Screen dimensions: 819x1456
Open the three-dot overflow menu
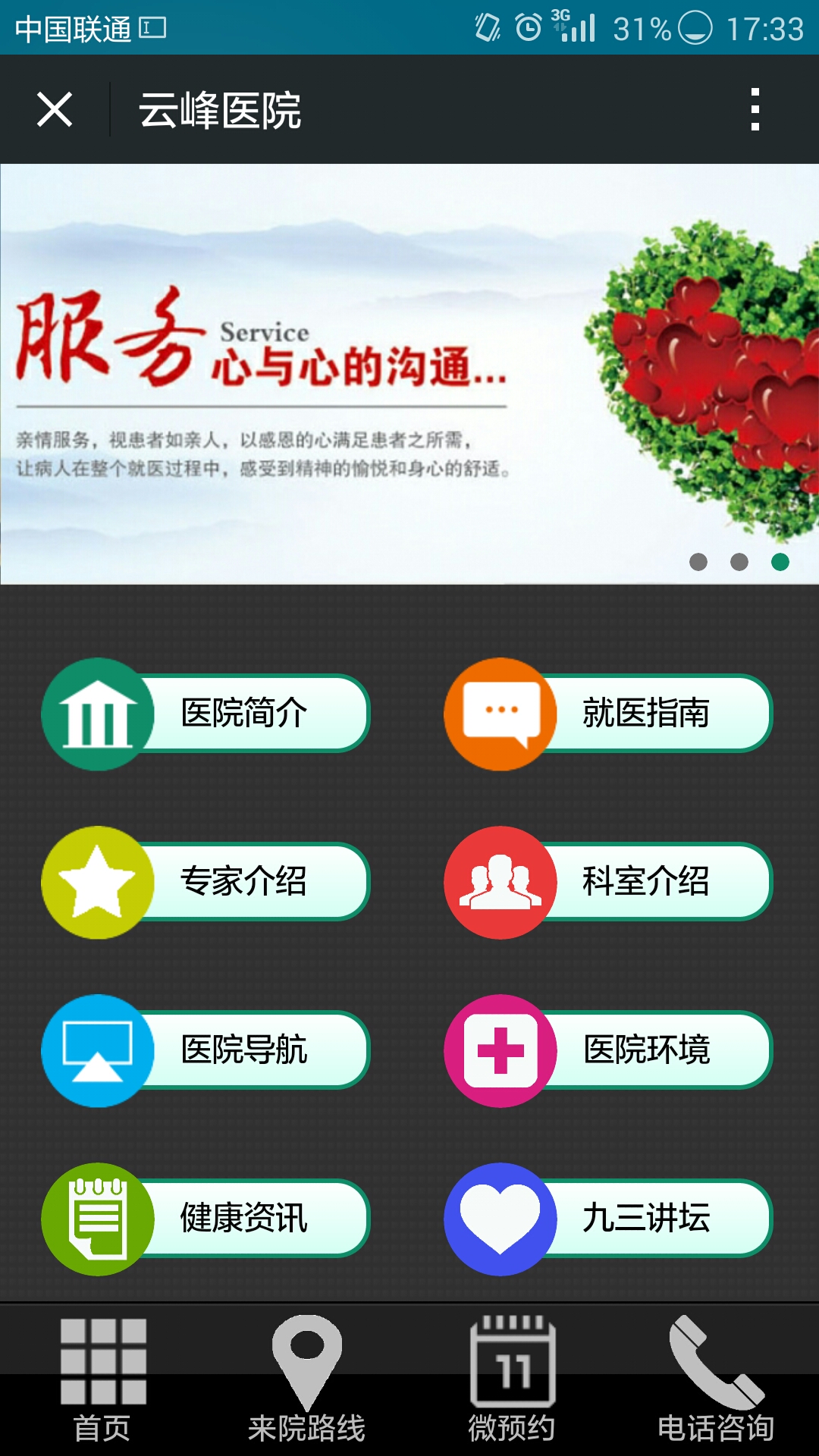(755, 110)
